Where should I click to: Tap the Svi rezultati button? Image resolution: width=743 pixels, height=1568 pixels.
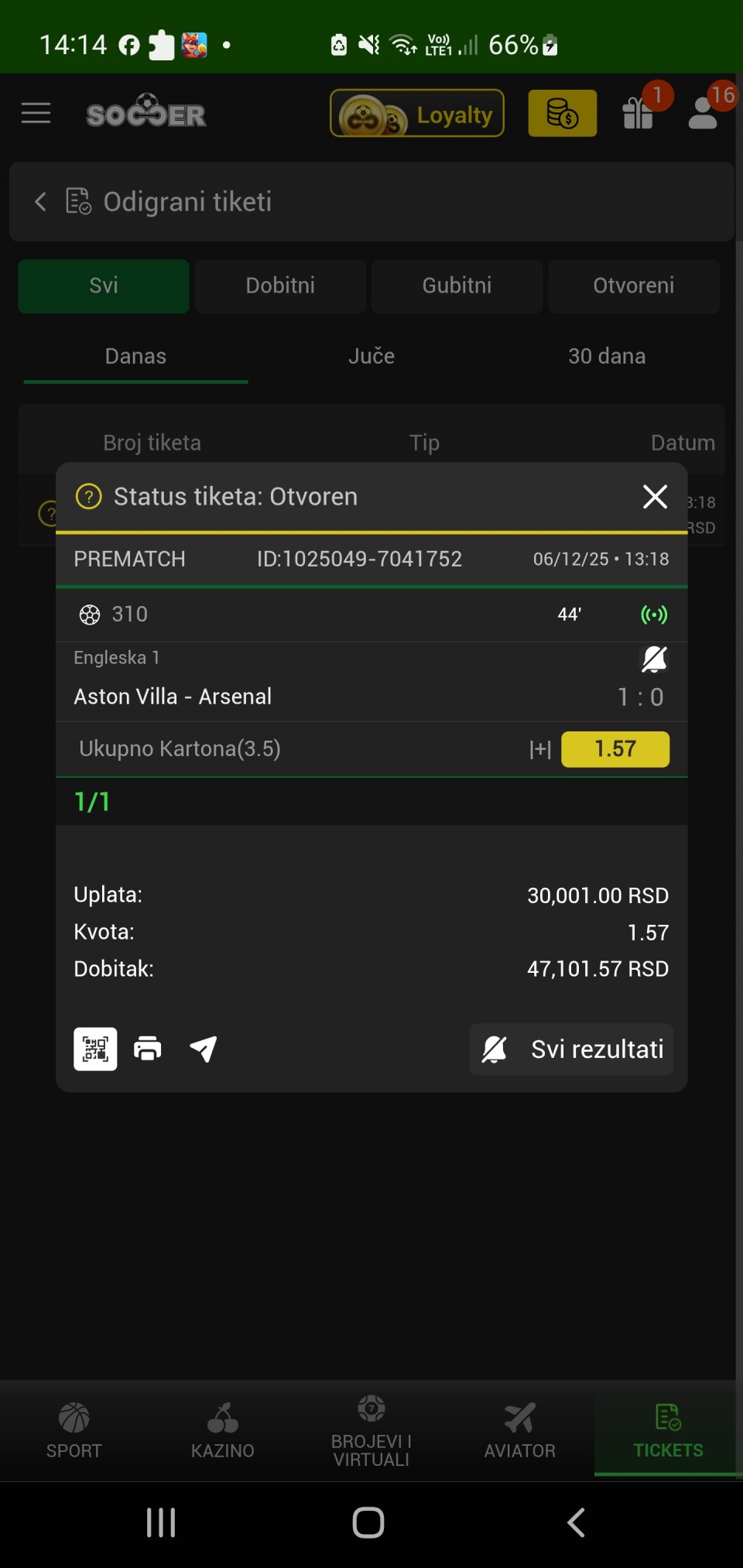(571, 1049)
